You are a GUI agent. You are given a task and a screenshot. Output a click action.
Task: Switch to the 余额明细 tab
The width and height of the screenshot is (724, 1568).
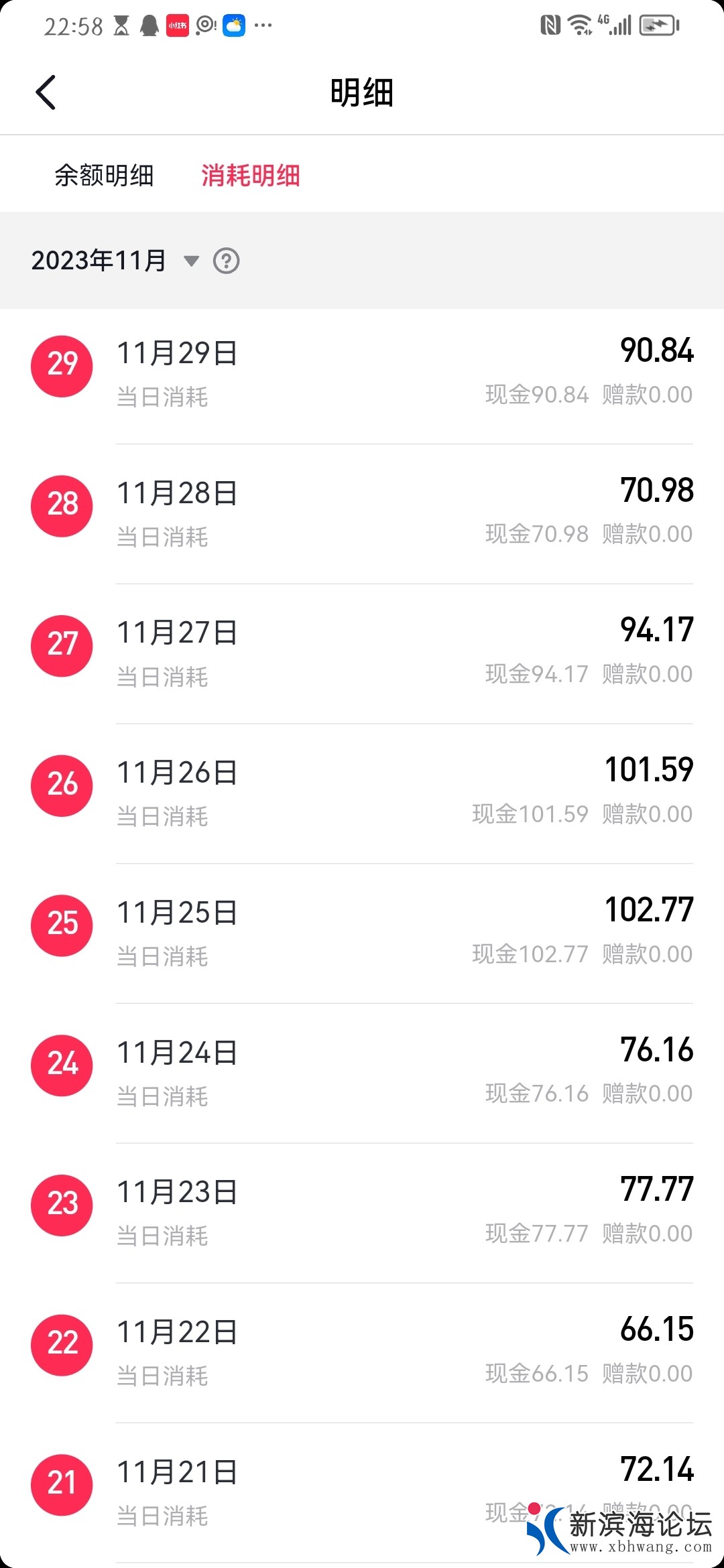[x=104, y=176]
